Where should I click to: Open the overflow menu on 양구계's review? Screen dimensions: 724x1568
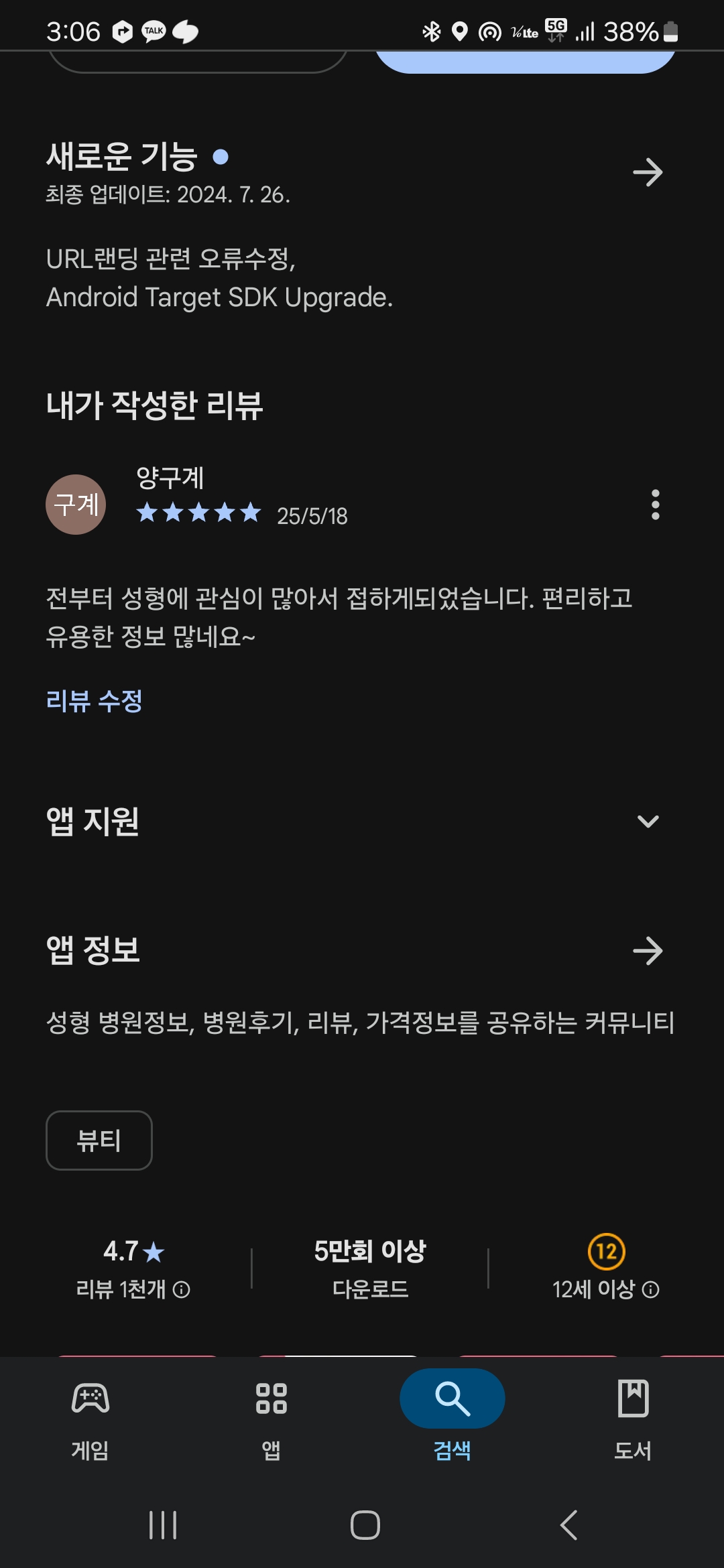coord(655,505)
